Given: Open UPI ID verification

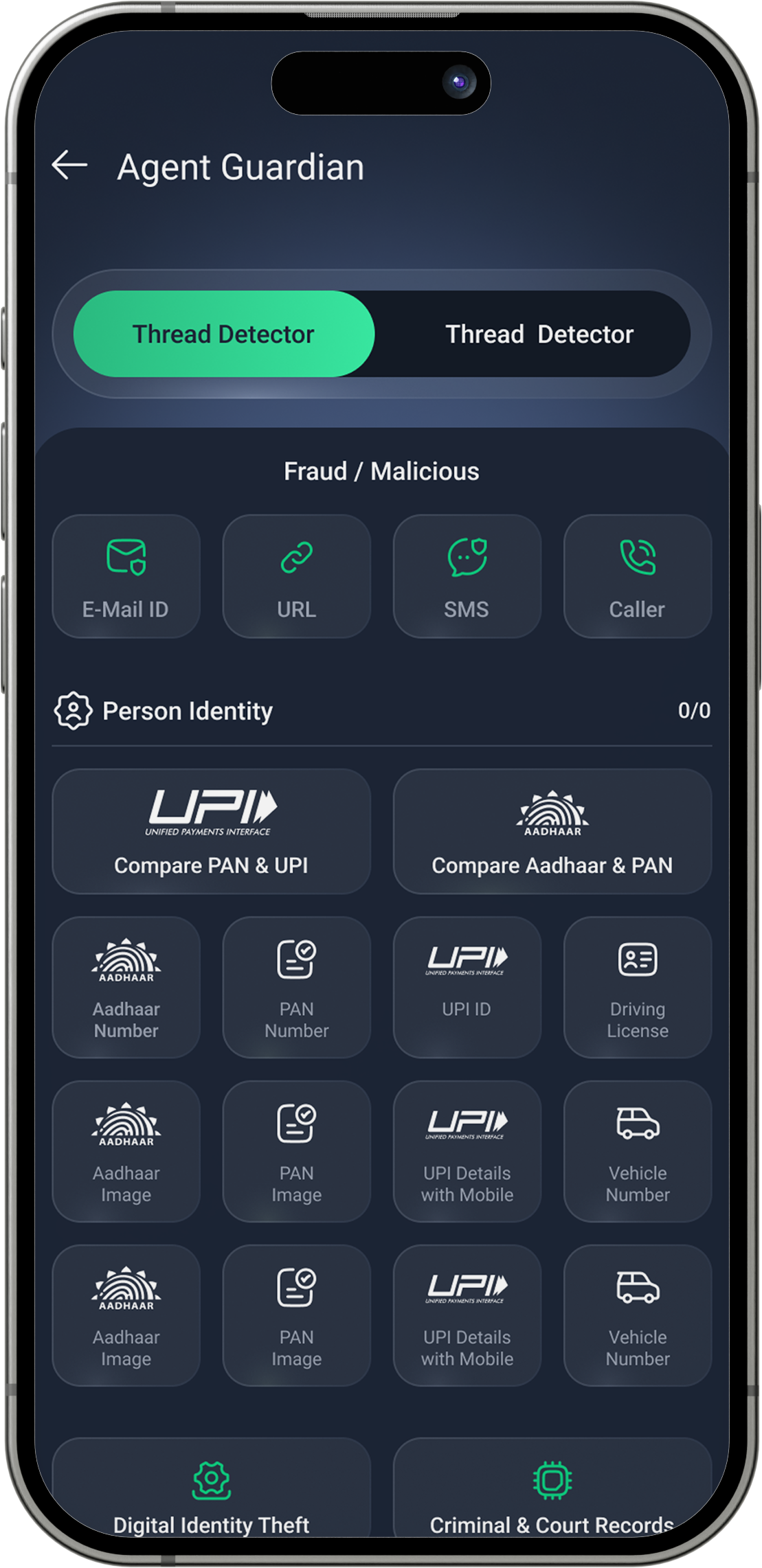Looking at the screenshot, I should pos(467,987).
